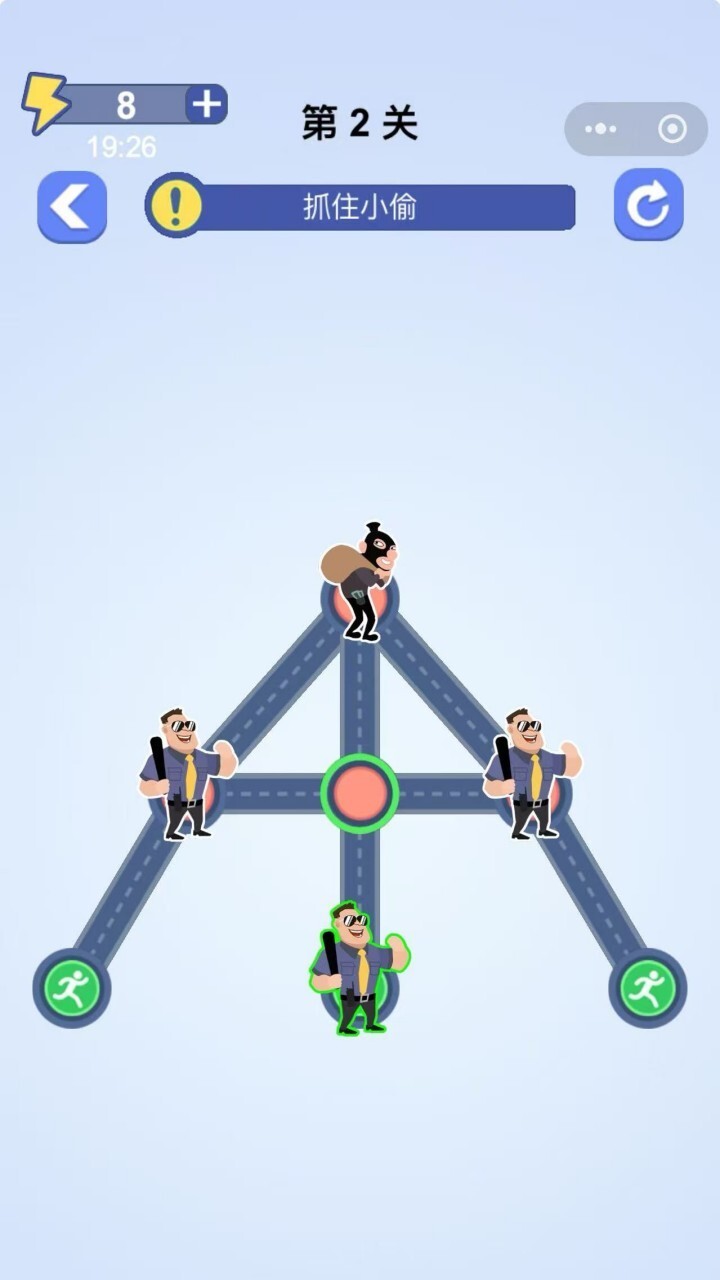Screen dimensions: 720x1280
Task: Go back using the left arrow button
Action: 72,207
